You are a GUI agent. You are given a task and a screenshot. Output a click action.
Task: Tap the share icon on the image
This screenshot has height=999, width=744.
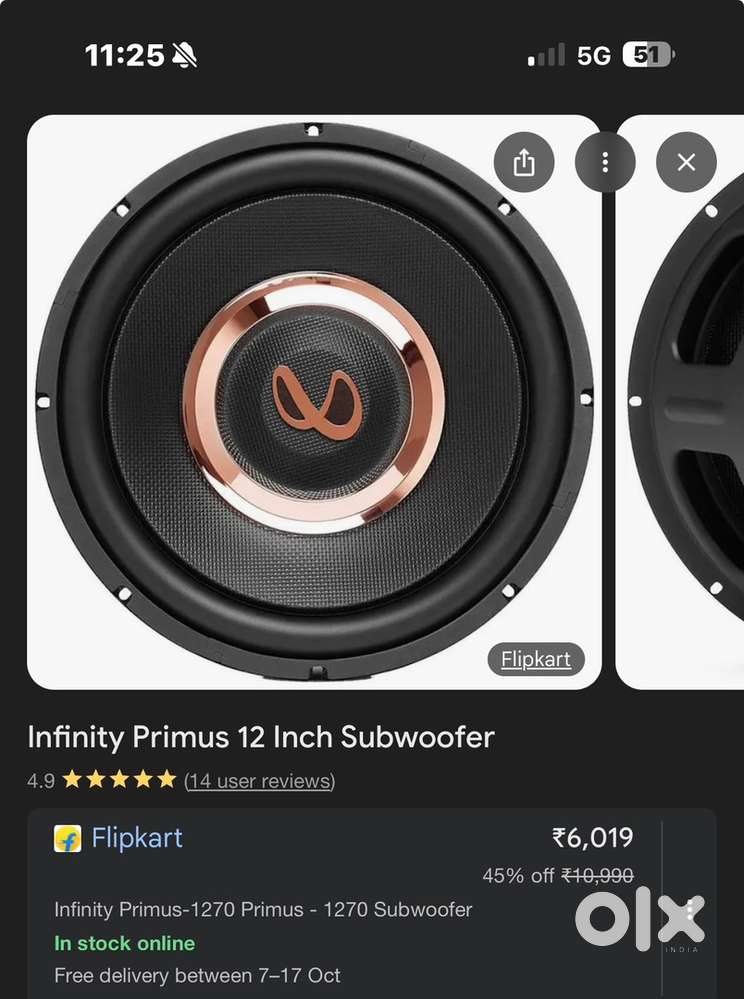pyautogui.click(x=524, y=162)
